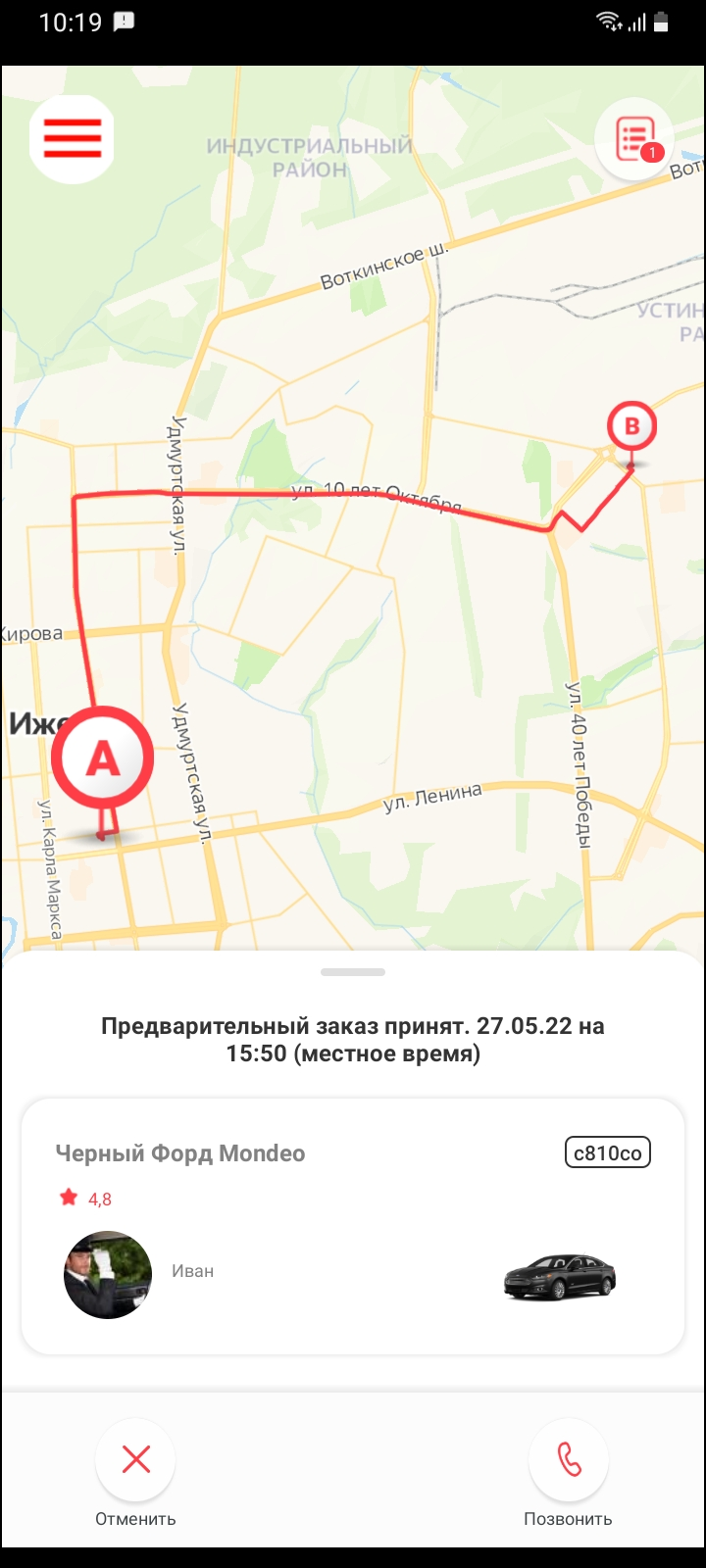Open the Черный Форд Mondeo driver card
This screenshot has height=1568, width=706.
(352, 1226)
